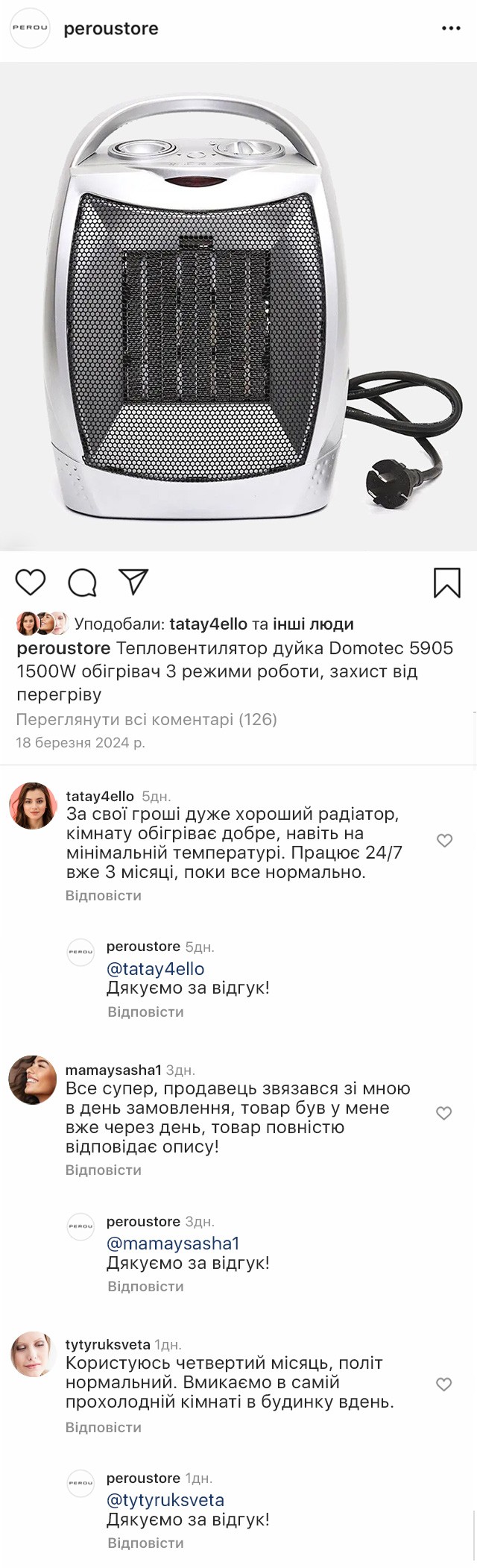Screen dimensions: 477x1568
Task: Open the @tytyruksveta mention link
Action: [x=165, y=1499]
